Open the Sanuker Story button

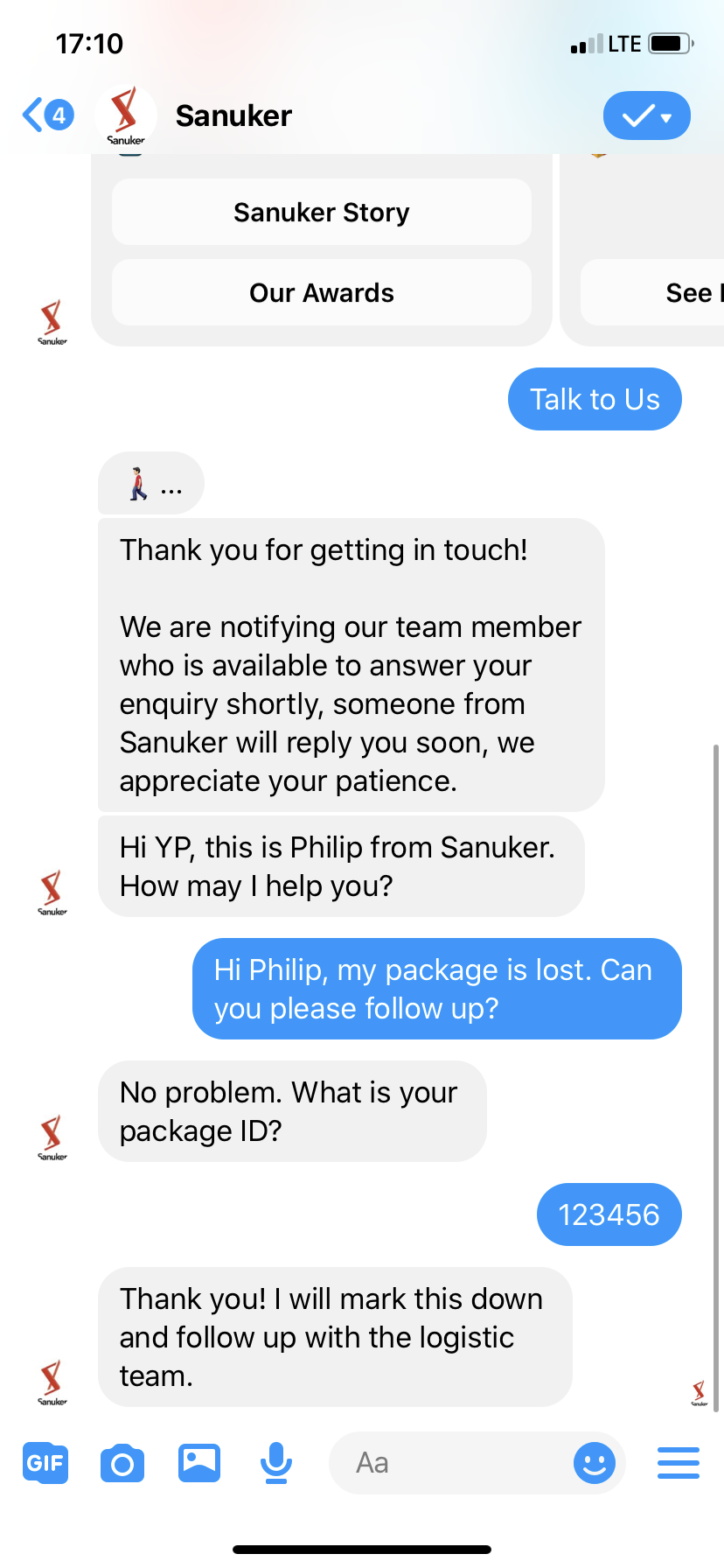click(322, 212)
